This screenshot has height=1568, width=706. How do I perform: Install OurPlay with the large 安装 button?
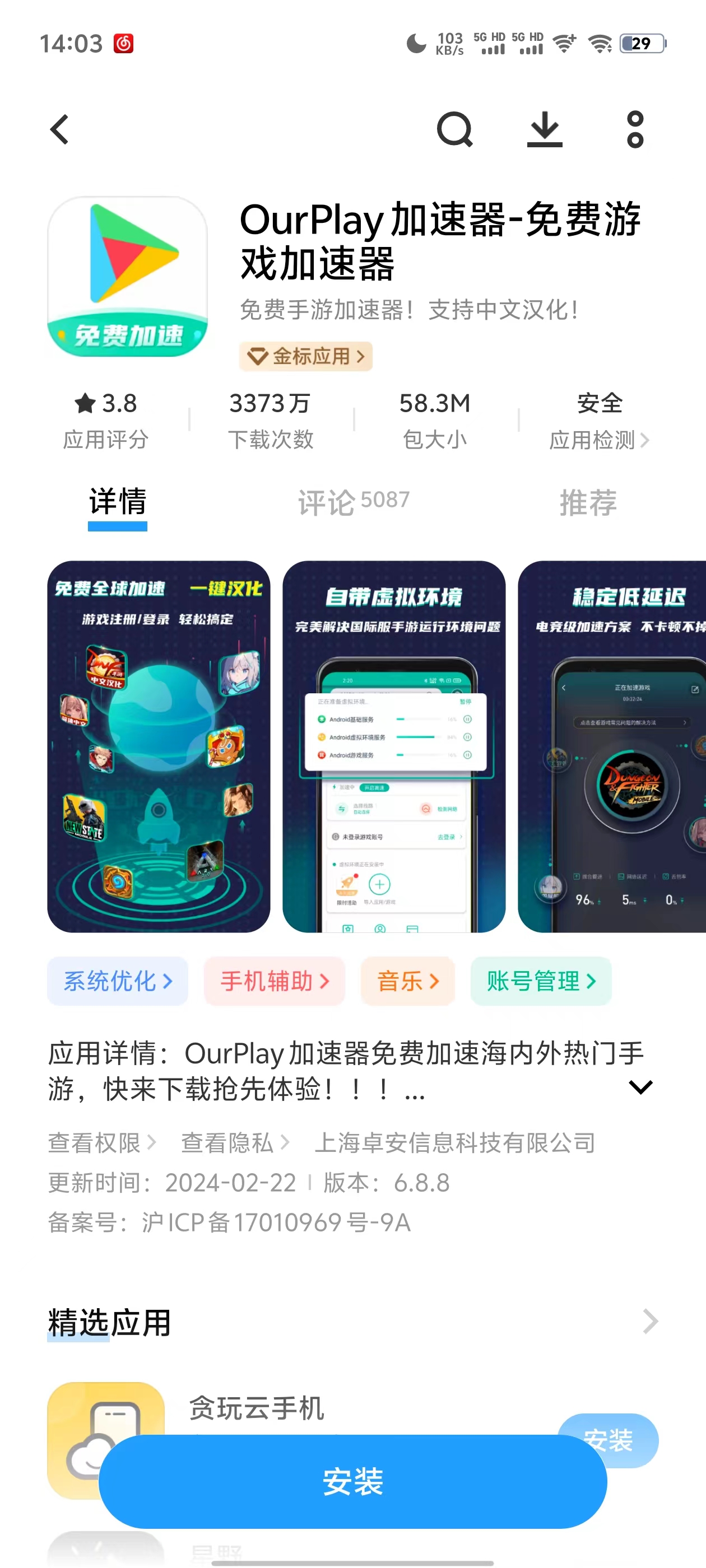click(x=352, y=1481)
